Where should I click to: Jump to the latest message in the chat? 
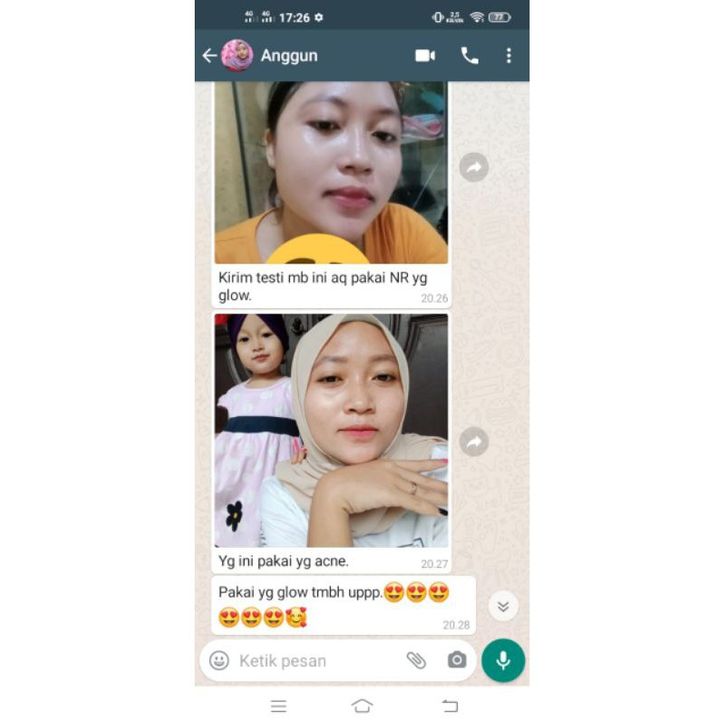coord(503,606)
